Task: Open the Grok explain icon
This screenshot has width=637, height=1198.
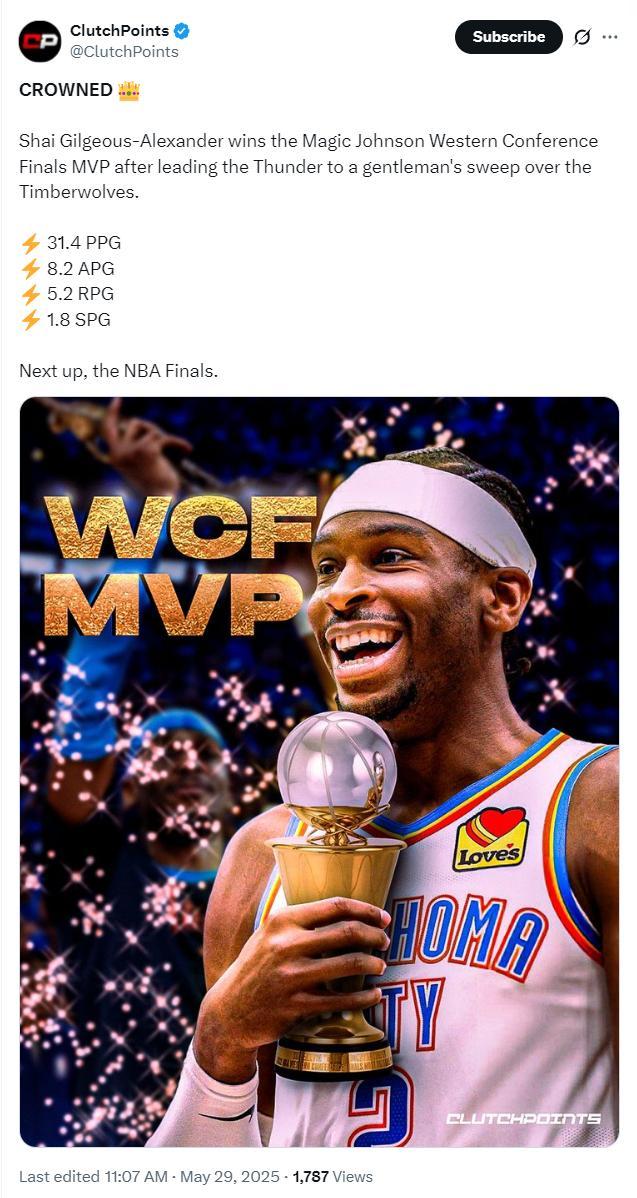Action: pyautogui.click(x=582, y=37)
